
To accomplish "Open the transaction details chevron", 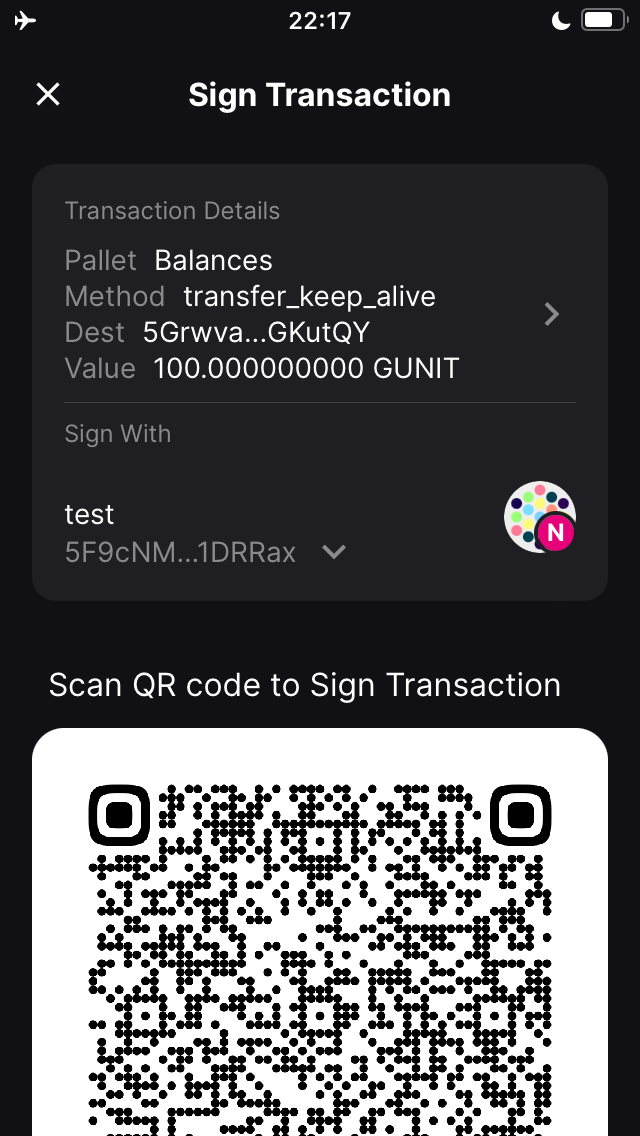I will point(552,314).
